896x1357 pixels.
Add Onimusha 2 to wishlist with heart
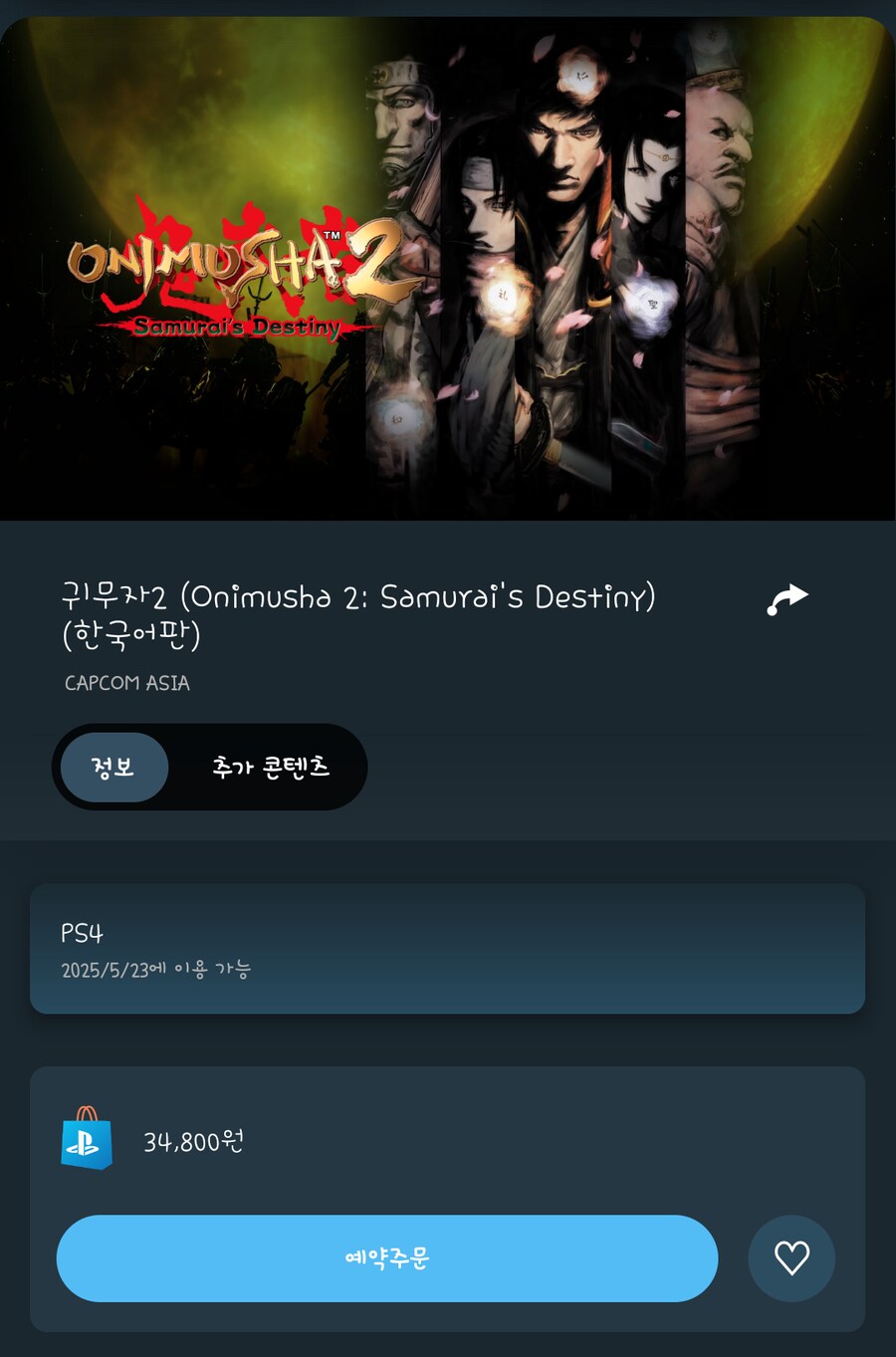pos(791,1258)
